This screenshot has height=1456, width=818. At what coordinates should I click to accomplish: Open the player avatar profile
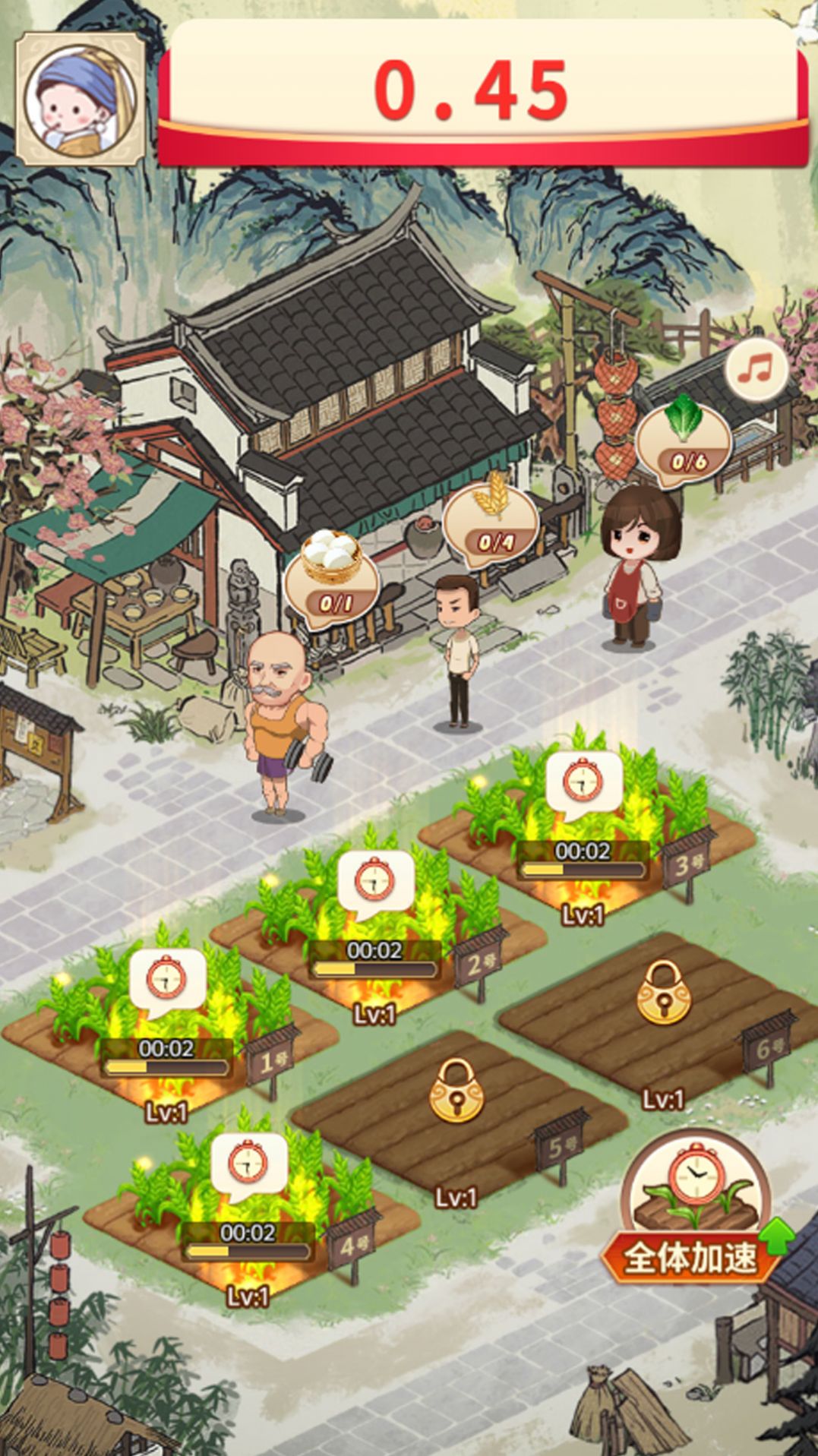80,99
